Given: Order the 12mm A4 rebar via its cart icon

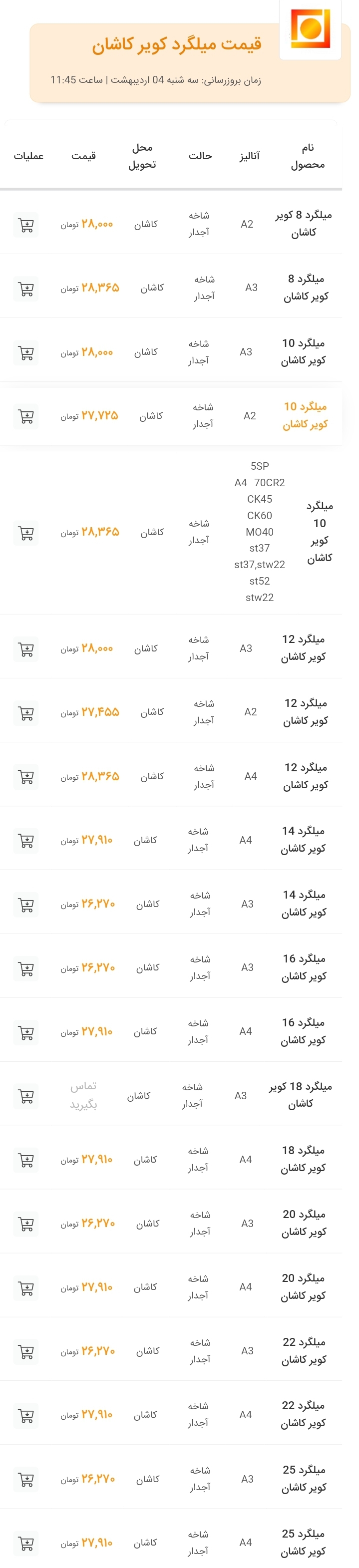Looking at the screenshot, I should (x=26, y=777).
